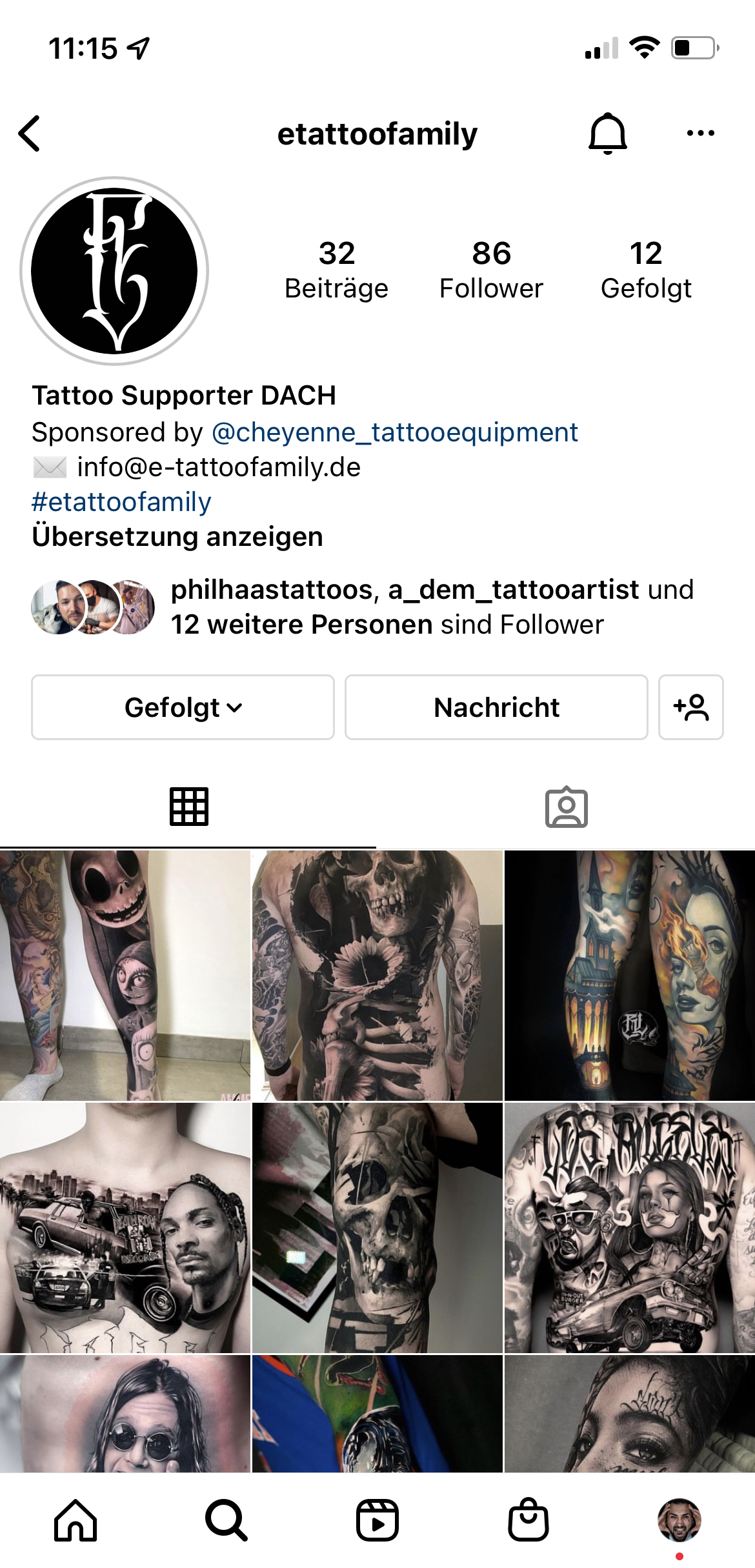Go to the Home tab
Viewport: 755px width, 1568px height.
[75, 1520]
